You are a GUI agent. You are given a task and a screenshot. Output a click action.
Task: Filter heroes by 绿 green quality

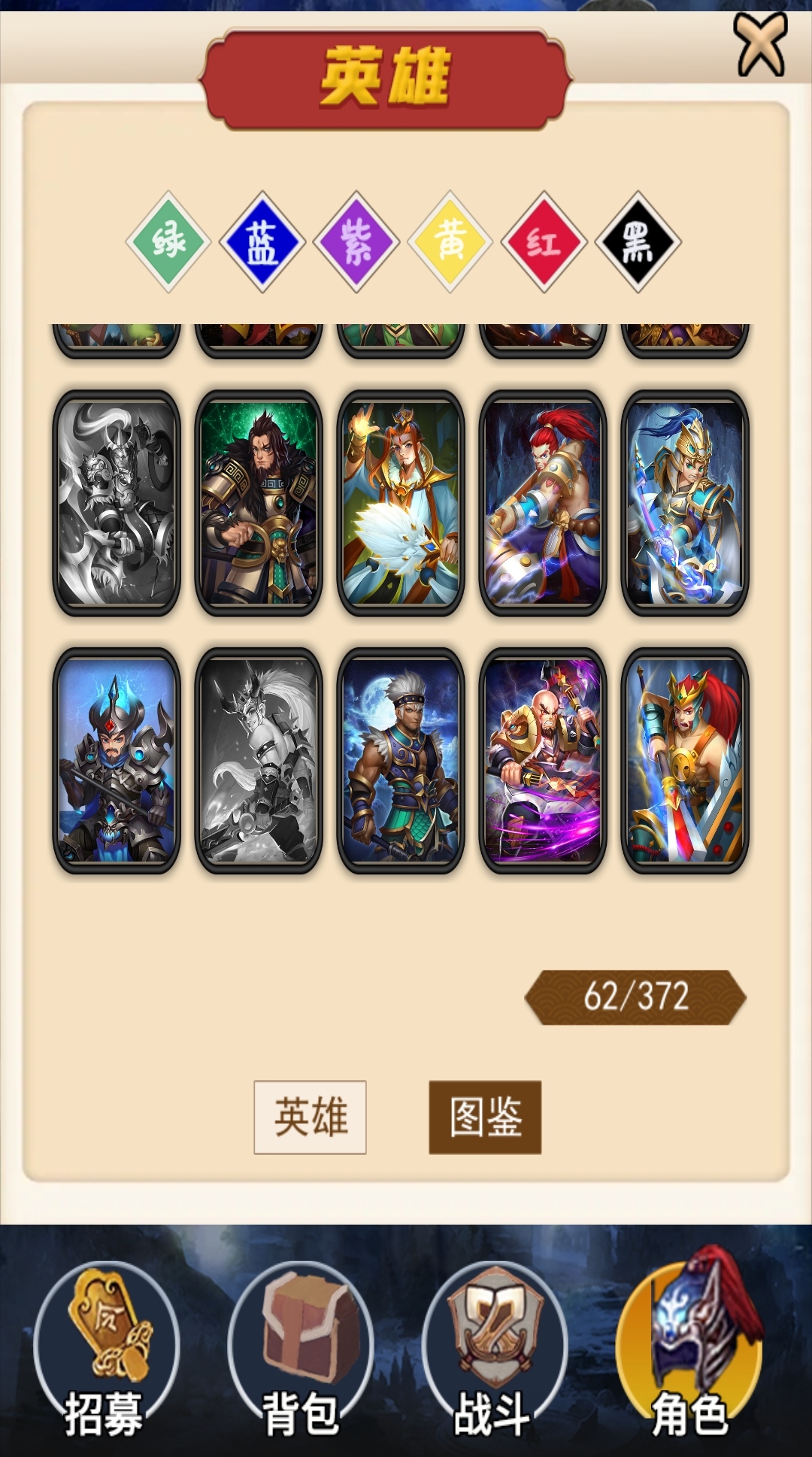[168, 242]
